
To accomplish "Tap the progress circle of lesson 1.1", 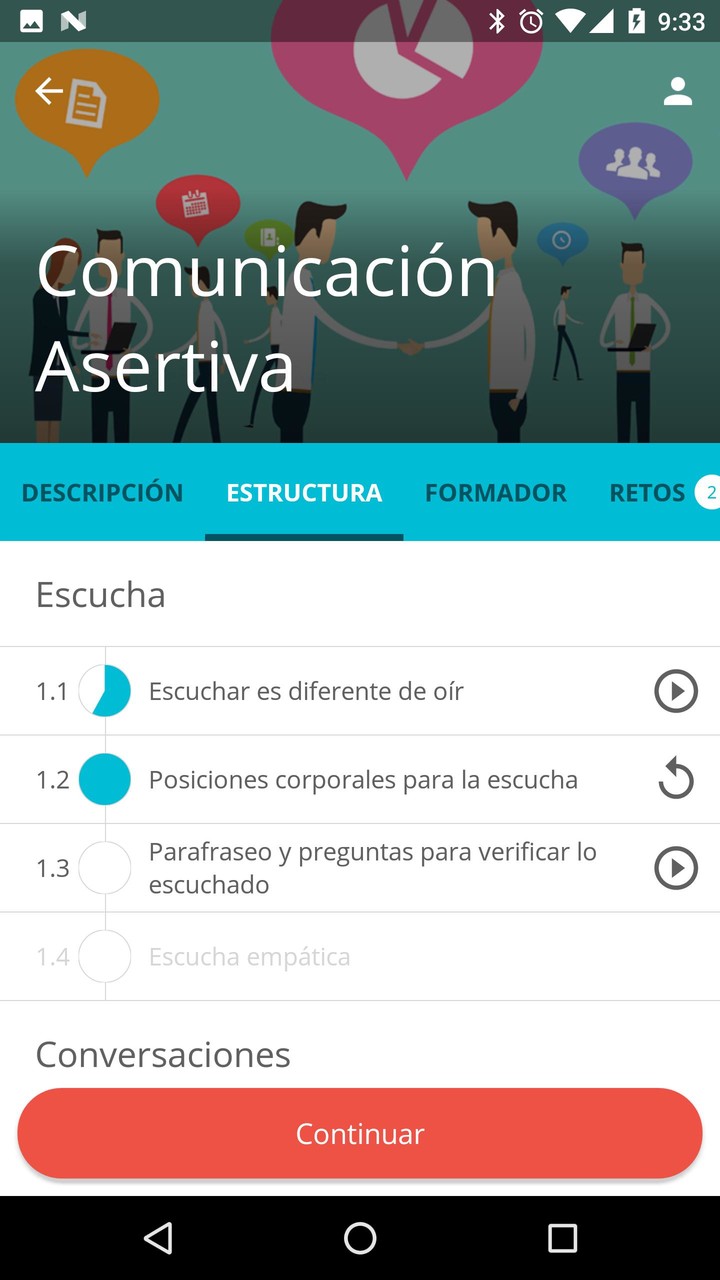I will pos(105,690).
